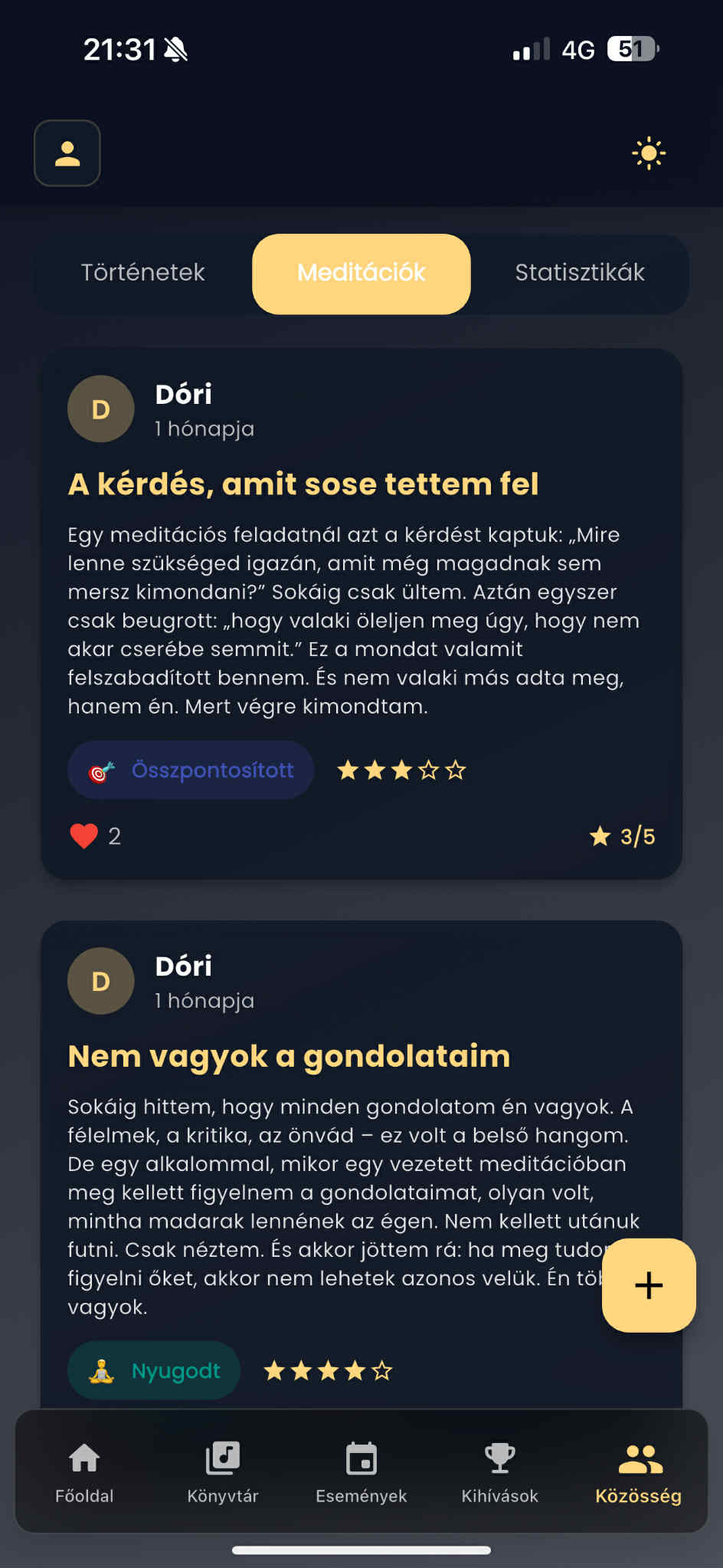This screenshot has height=1568, width=723.
Task: Toggle light mode with the sun icon
Action: point(648,153)
